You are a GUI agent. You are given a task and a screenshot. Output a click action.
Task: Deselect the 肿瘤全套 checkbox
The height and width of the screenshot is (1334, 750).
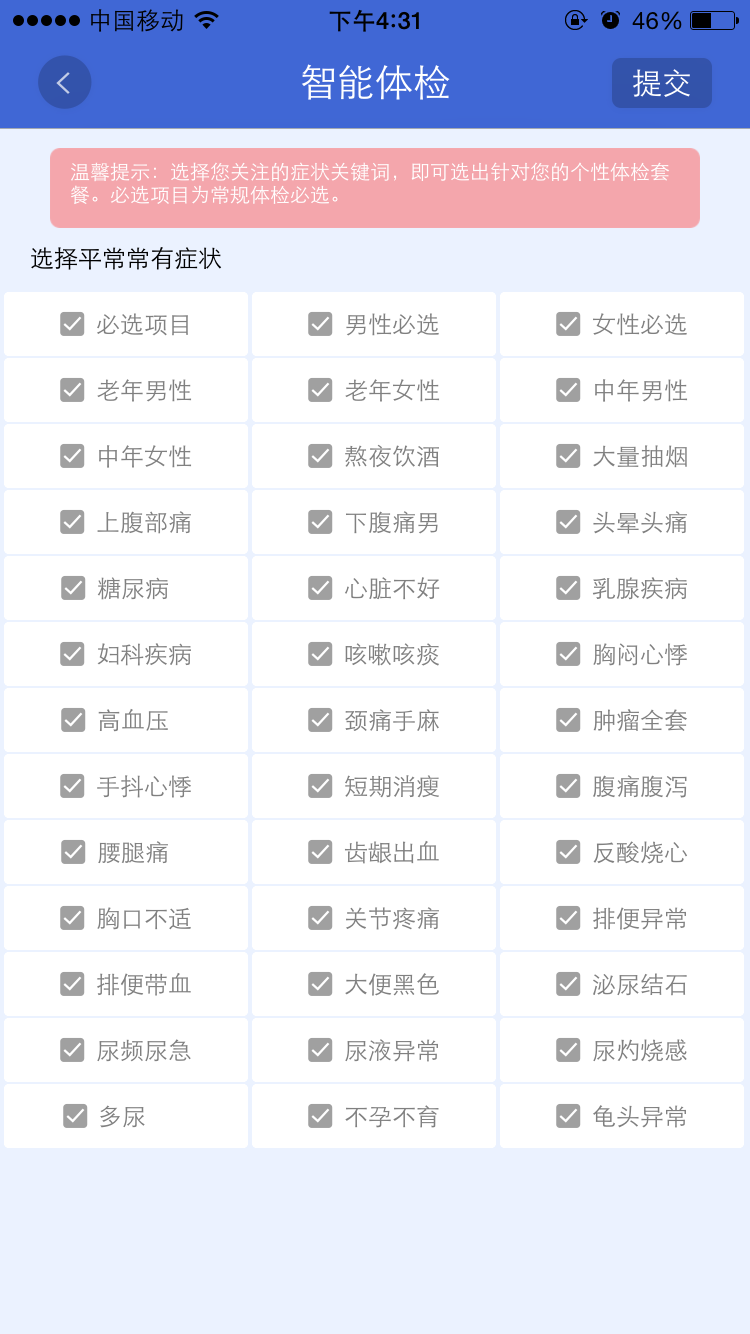[x=568, y=720]
